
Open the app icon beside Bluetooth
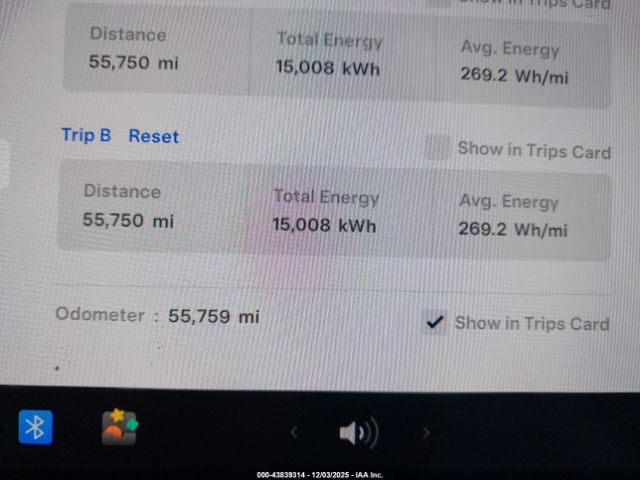point(119,427)
